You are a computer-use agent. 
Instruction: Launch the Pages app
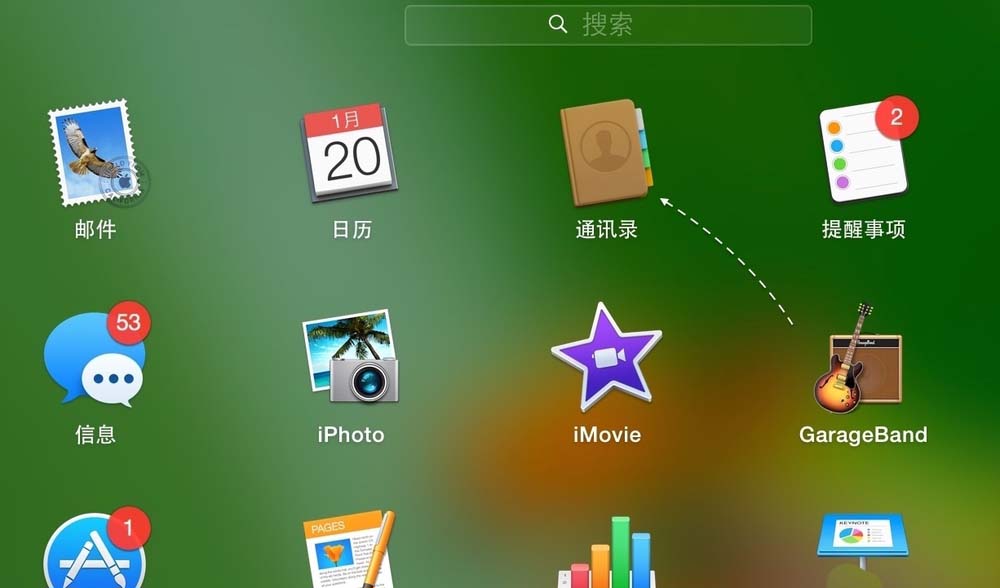pos(350,551)
